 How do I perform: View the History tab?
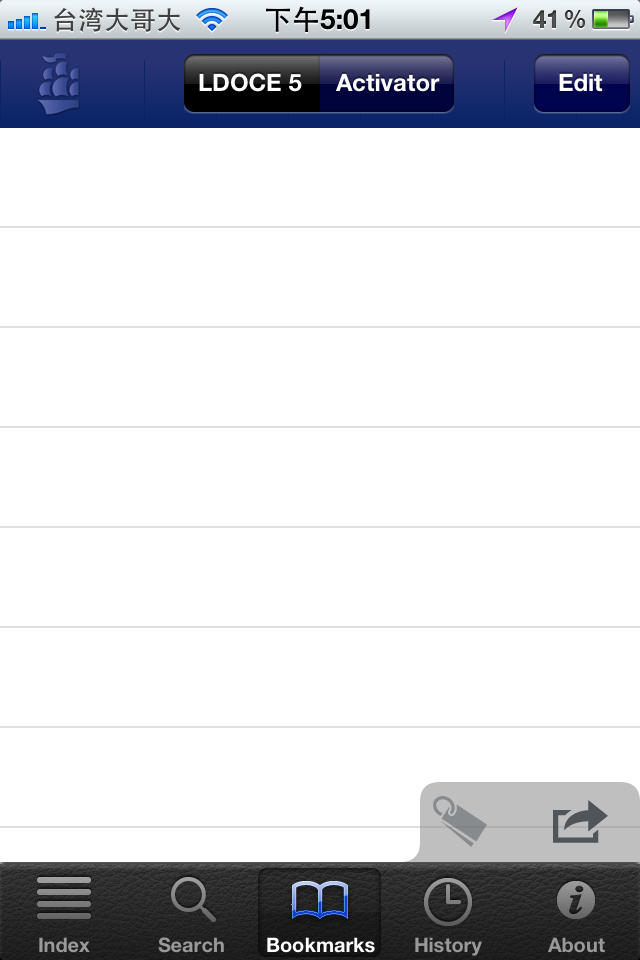tap(447, 914)
